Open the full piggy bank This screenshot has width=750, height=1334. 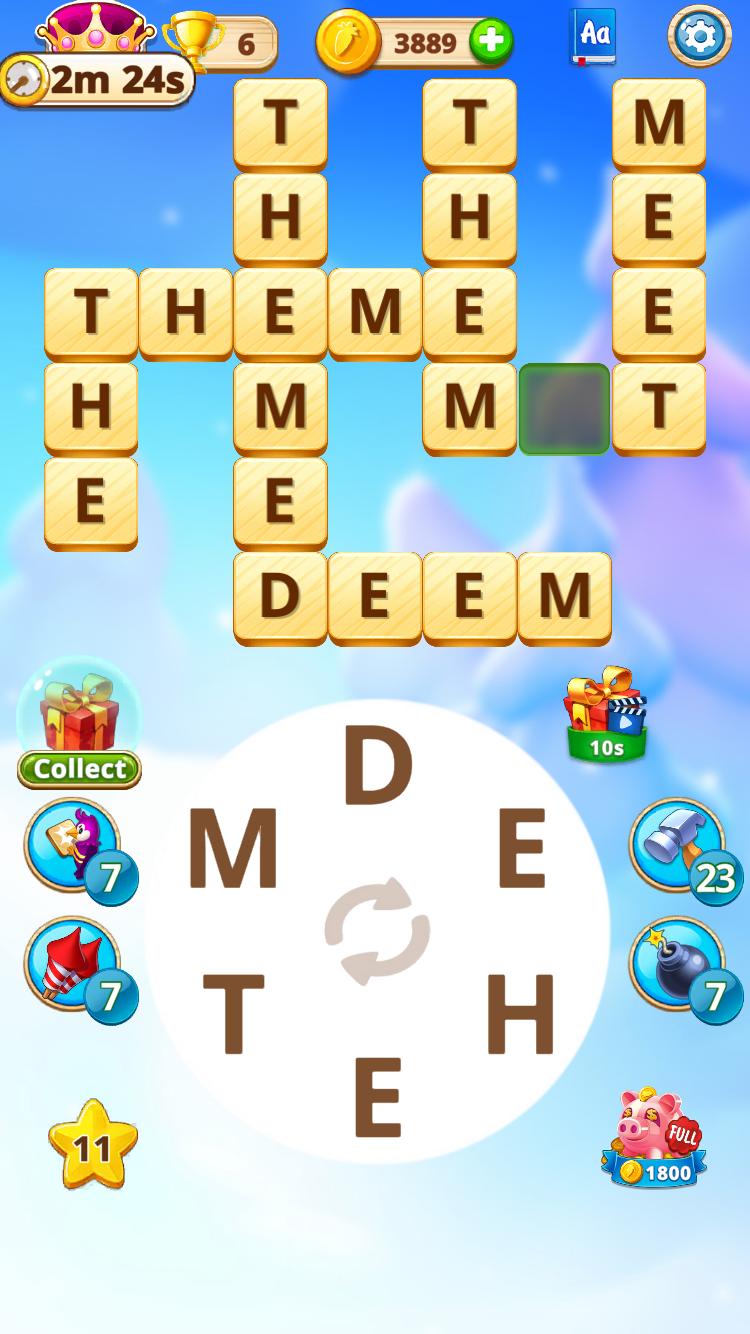[x=655, y=1138]
